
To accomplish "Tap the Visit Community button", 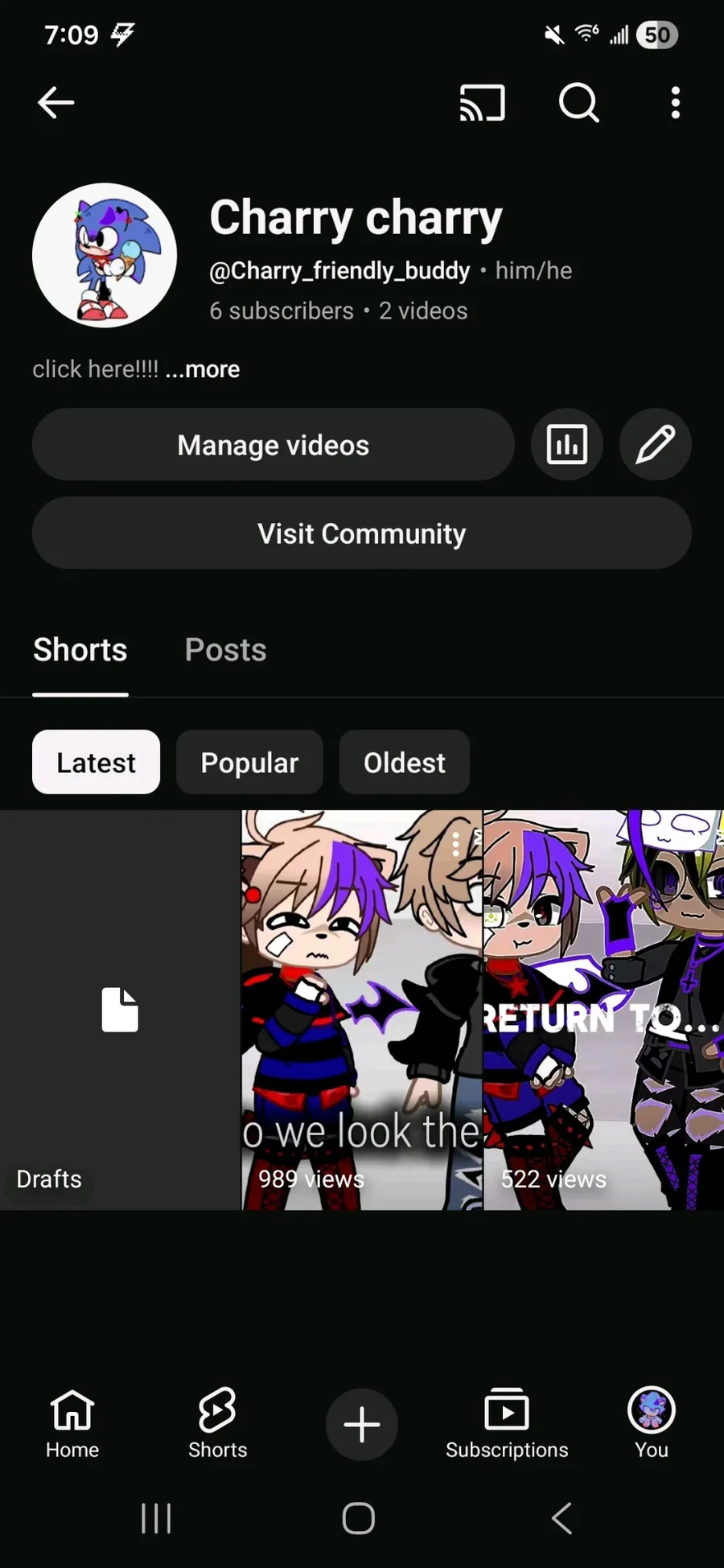I will (361, 533).
